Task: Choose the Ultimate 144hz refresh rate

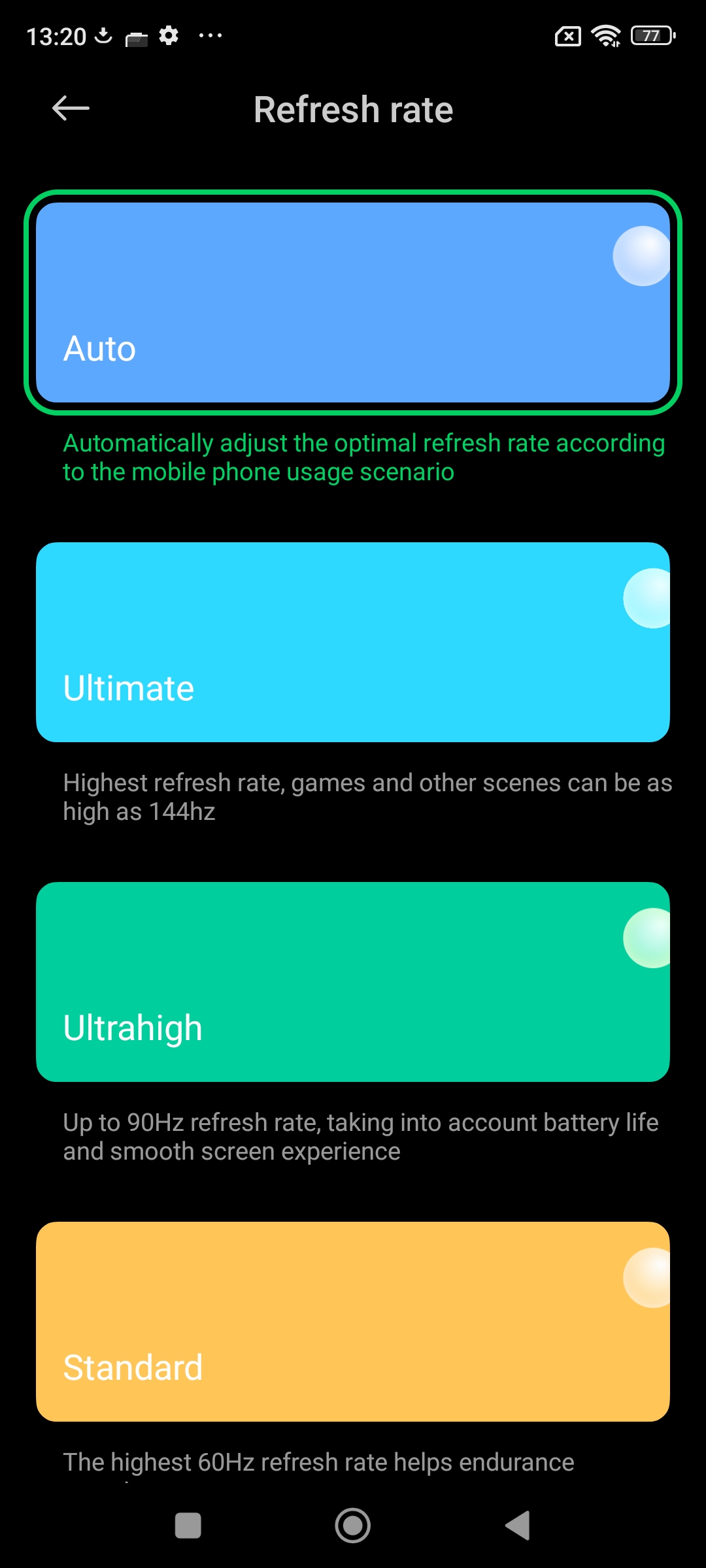Action: (353, 642)
